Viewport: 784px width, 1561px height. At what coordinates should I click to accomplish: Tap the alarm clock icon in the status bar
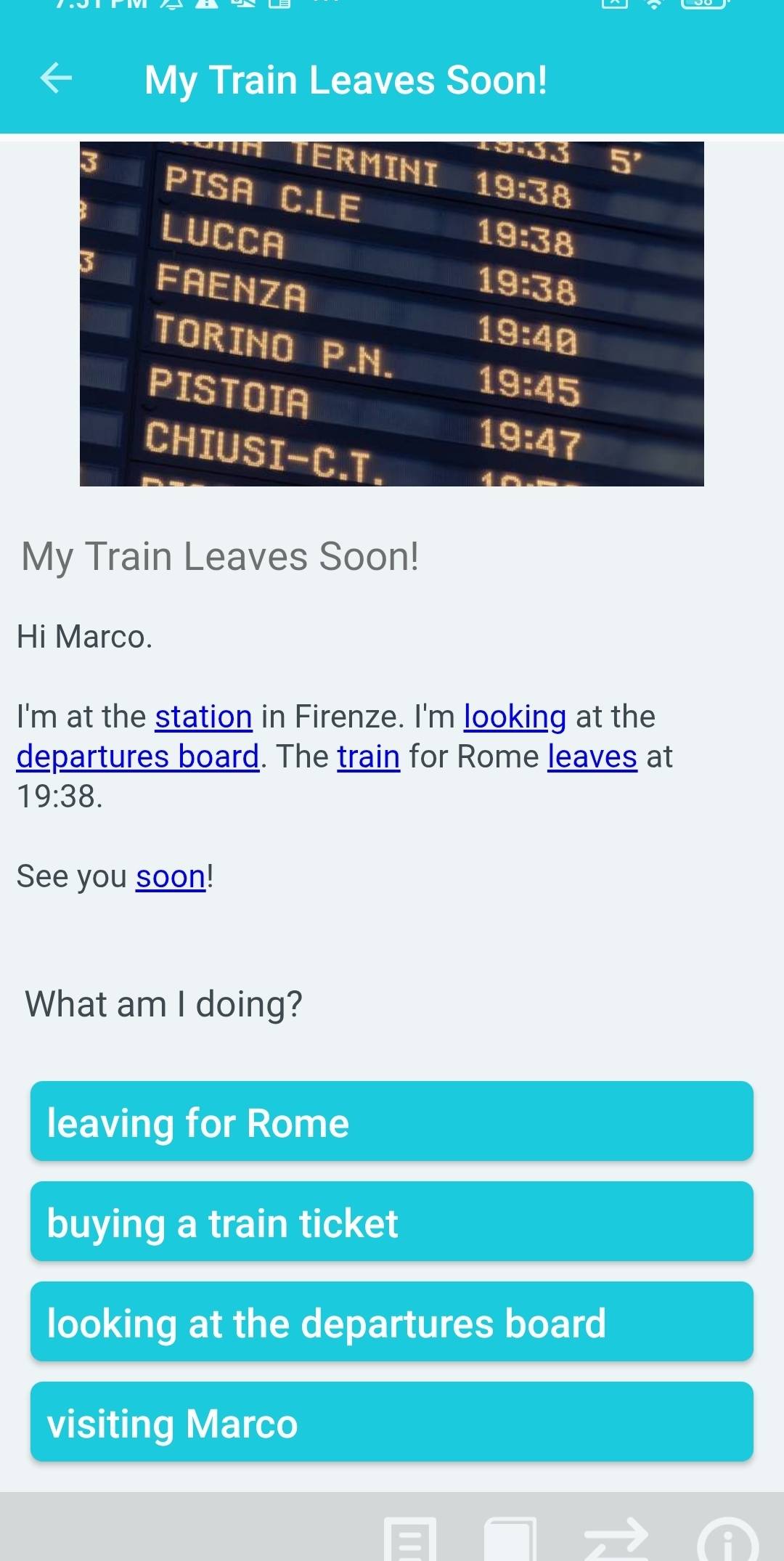(171, 7)
